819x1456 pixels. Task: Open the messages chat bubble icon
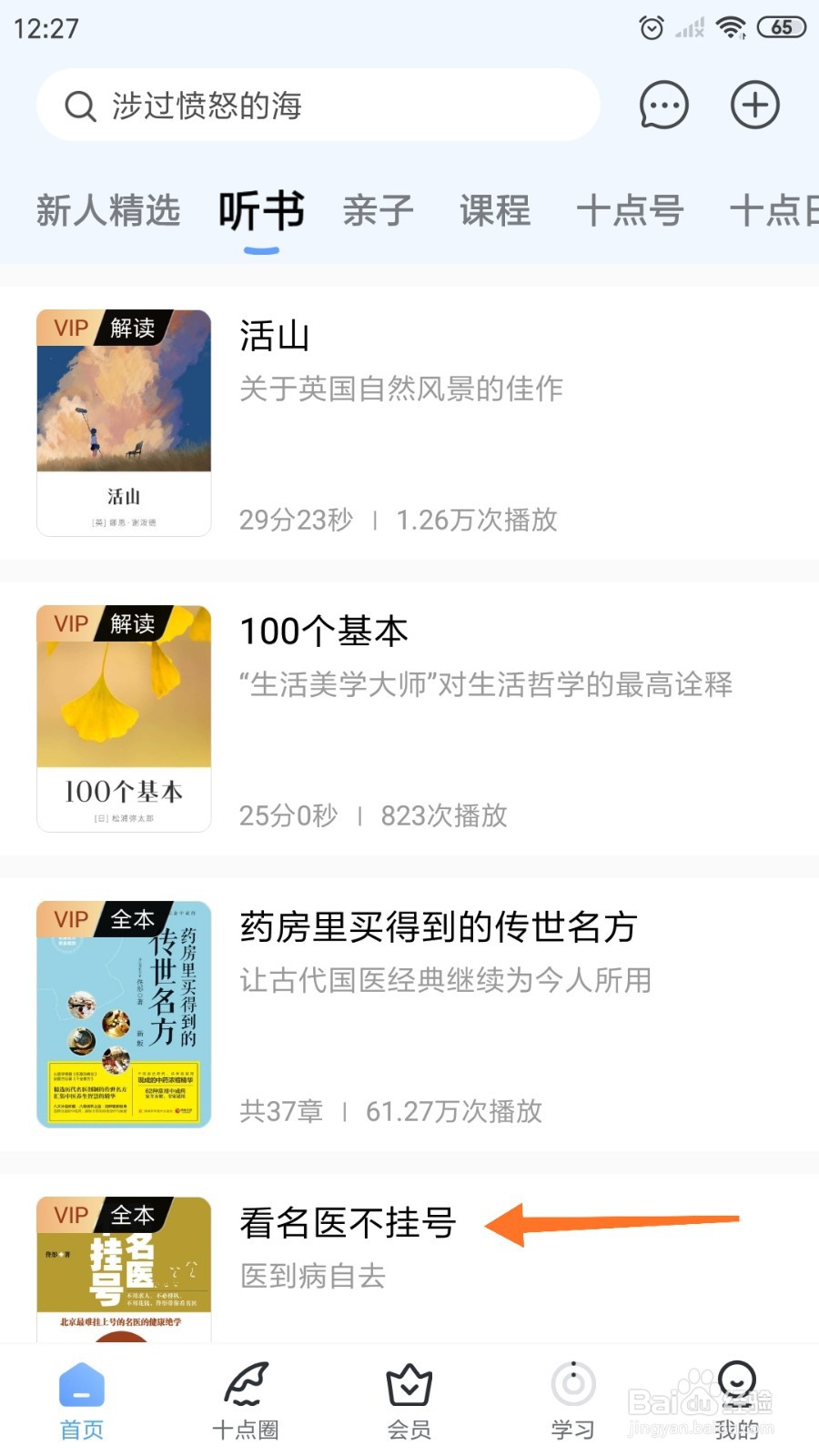click(663, 106)
